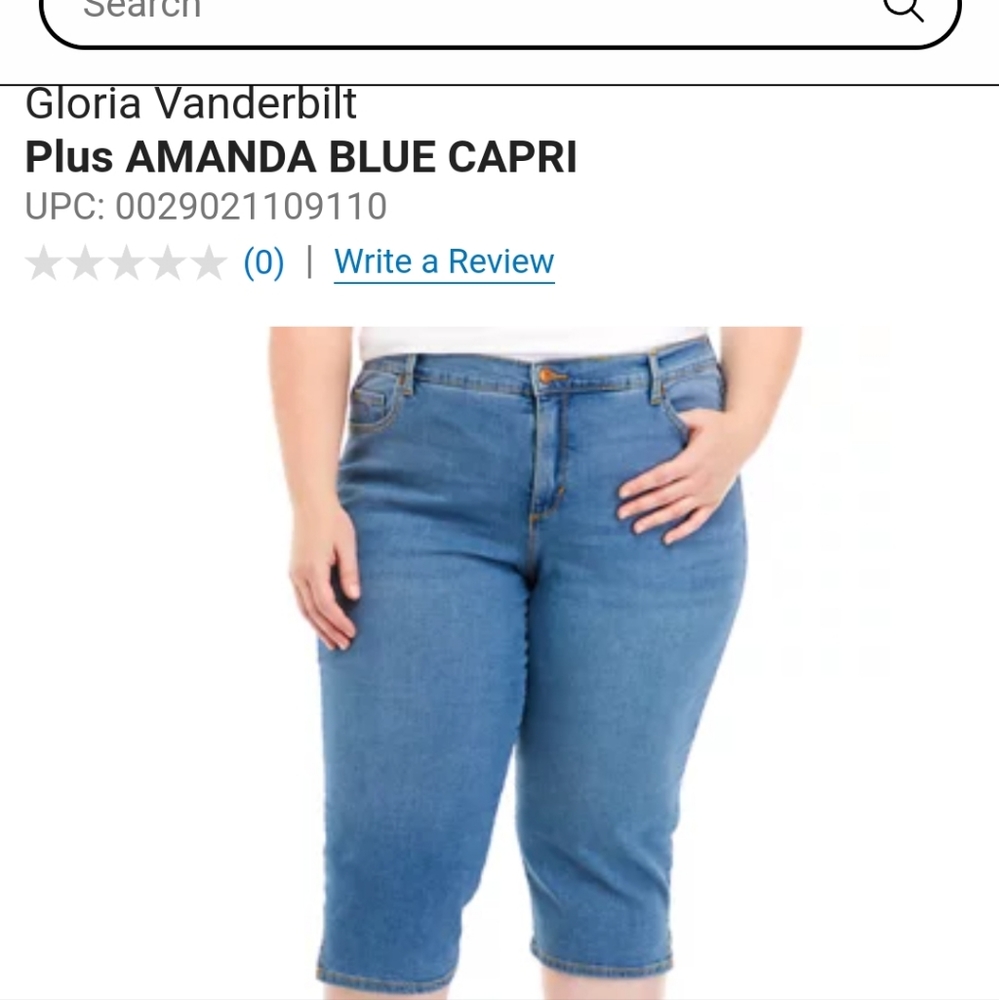Open Write a Review
999x1000 pixels.
click(x=443, y=261)
